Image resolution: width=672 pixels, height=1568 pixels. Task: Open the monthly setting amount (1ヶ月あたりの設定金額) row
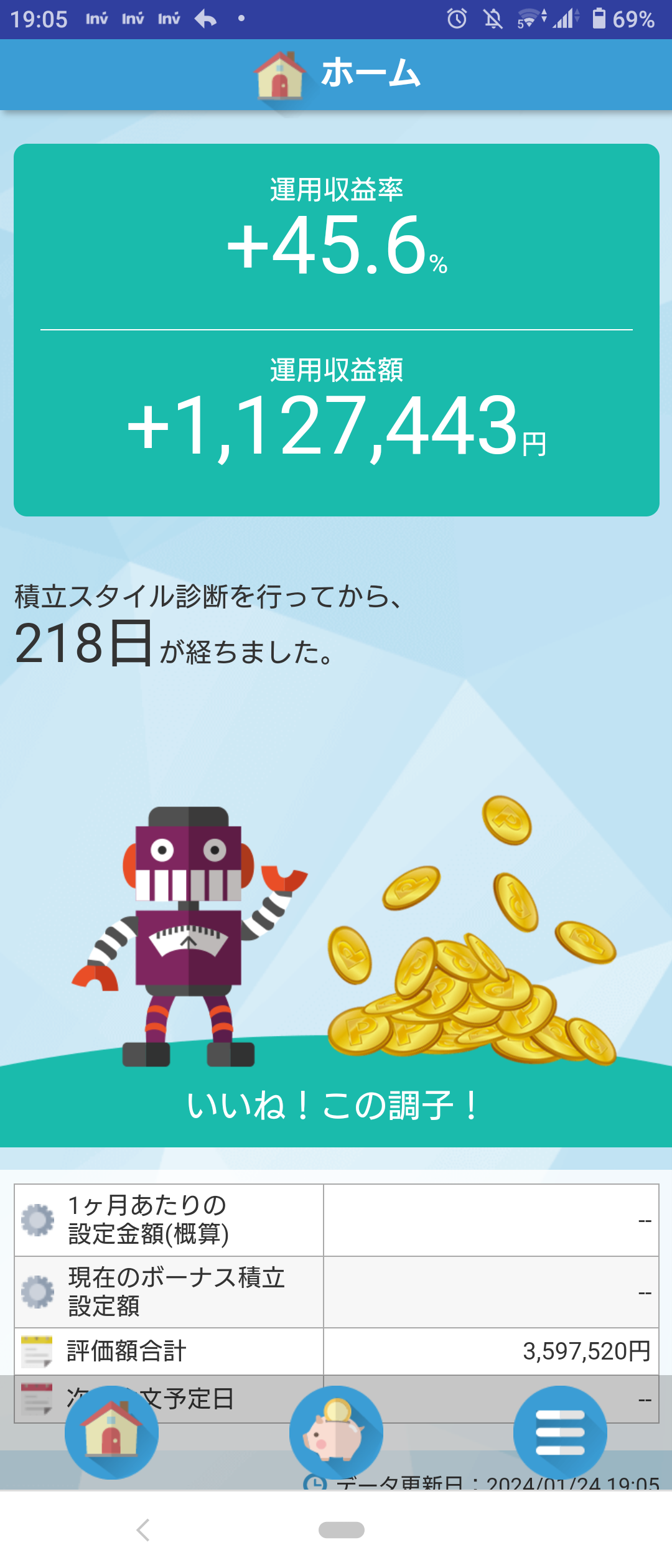coord(337,1220)
